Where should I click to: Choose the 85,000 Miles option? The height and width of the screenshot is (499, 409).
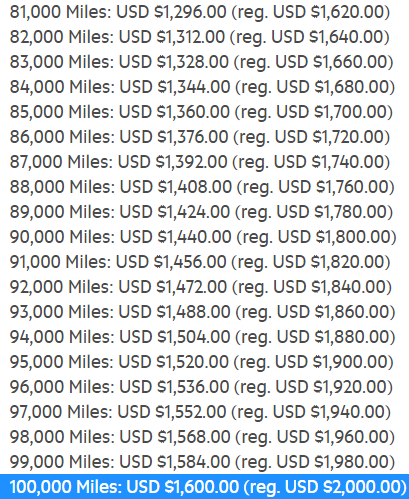[x=204, y=112]
